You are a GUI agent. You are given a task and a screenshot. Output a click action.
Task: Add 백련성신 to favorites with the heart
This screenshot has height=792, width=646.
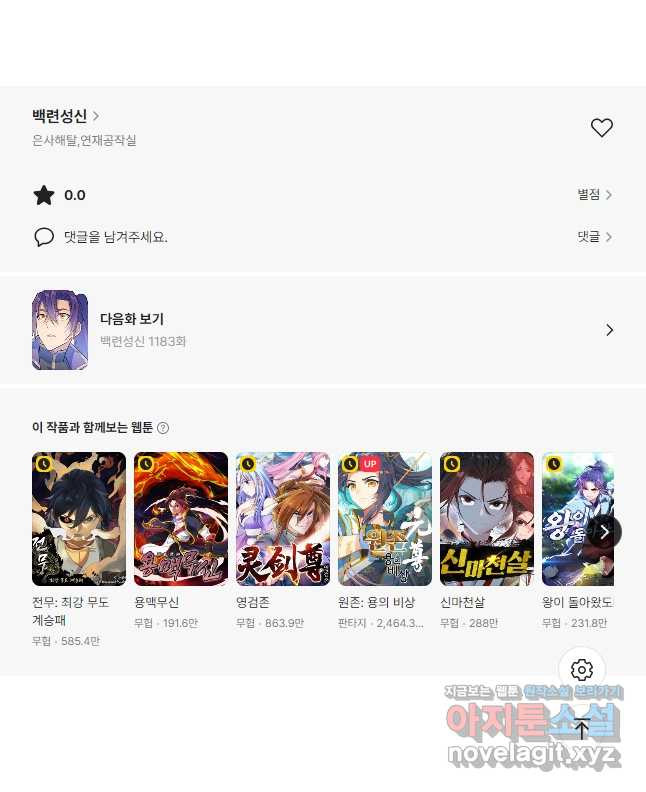pos(601,128)
